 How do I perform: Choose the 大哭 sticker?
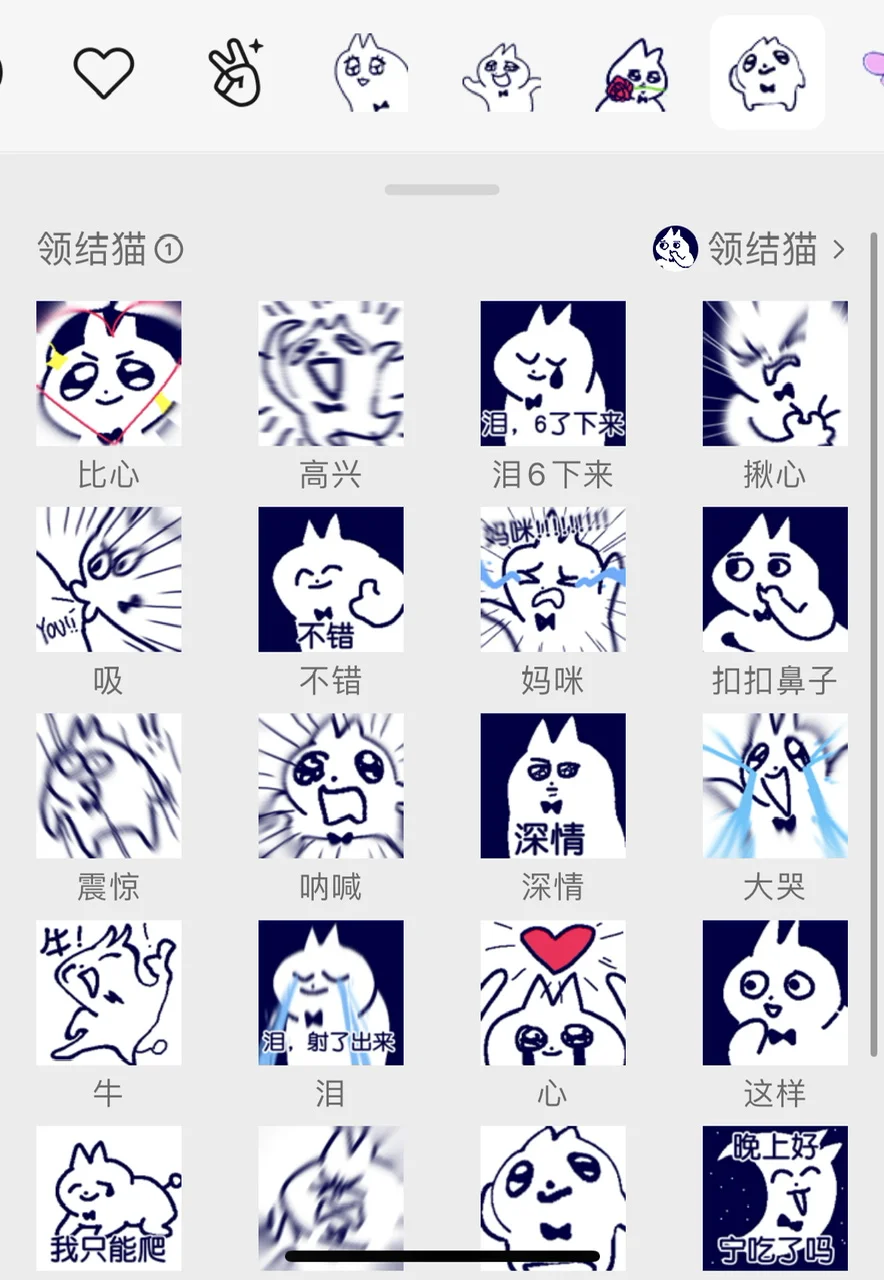point(775,785)
